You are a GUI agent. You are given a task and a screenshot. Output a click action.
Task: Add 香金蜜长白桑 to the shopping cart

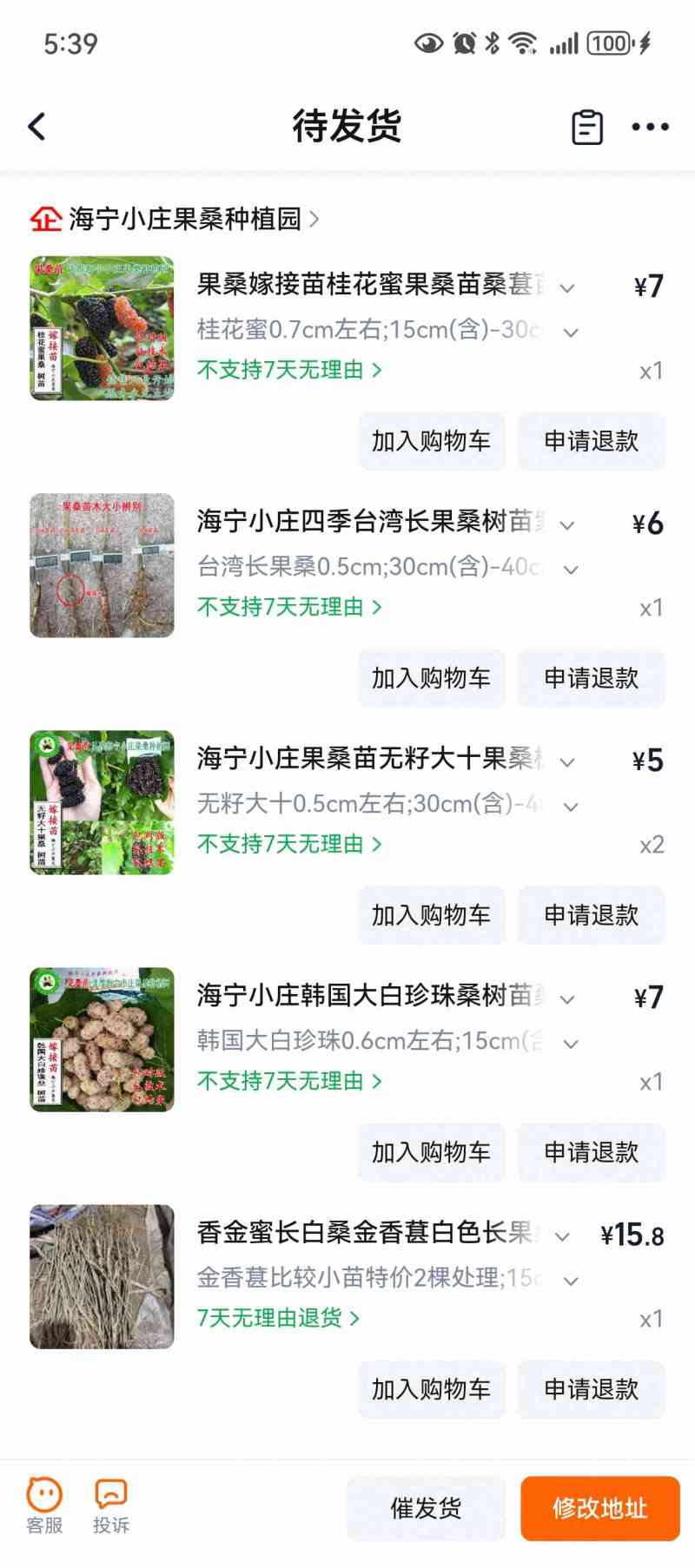coord(431,1389)
